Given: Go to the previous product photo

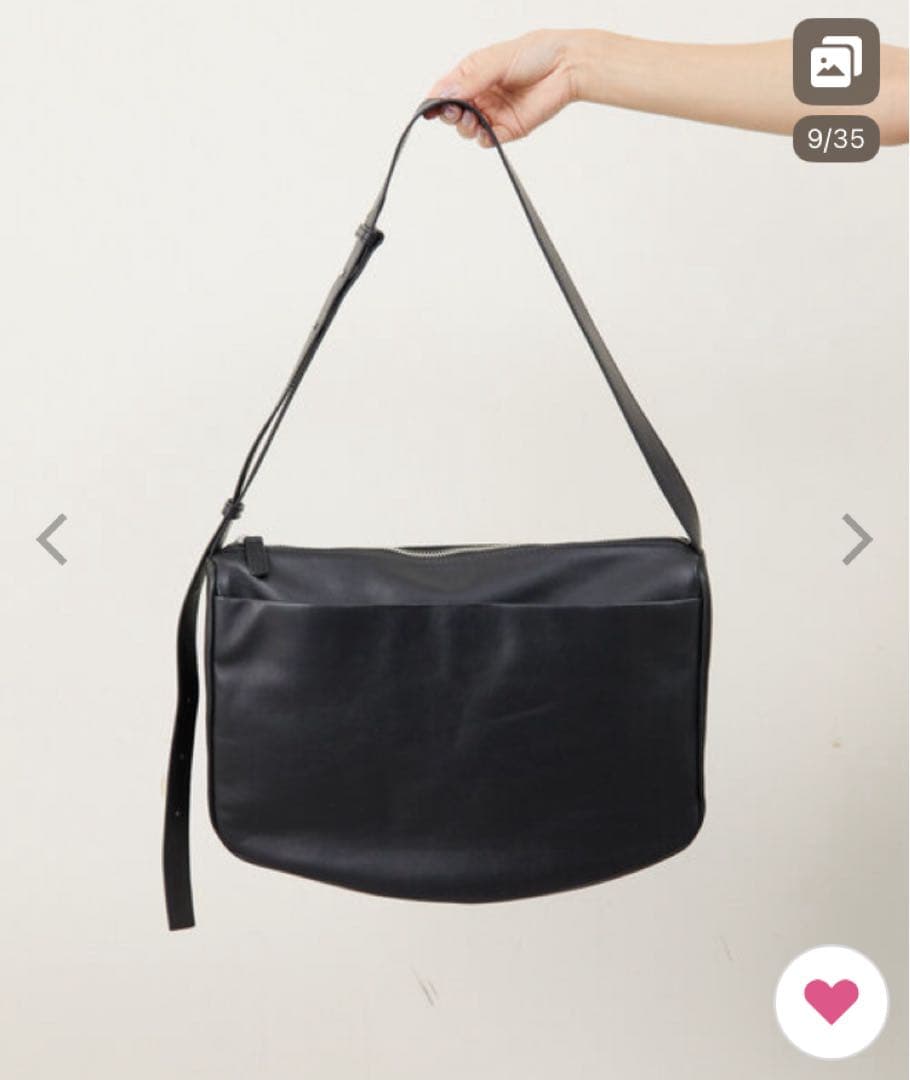Looking at the screenshot, I should pos(52,539).
